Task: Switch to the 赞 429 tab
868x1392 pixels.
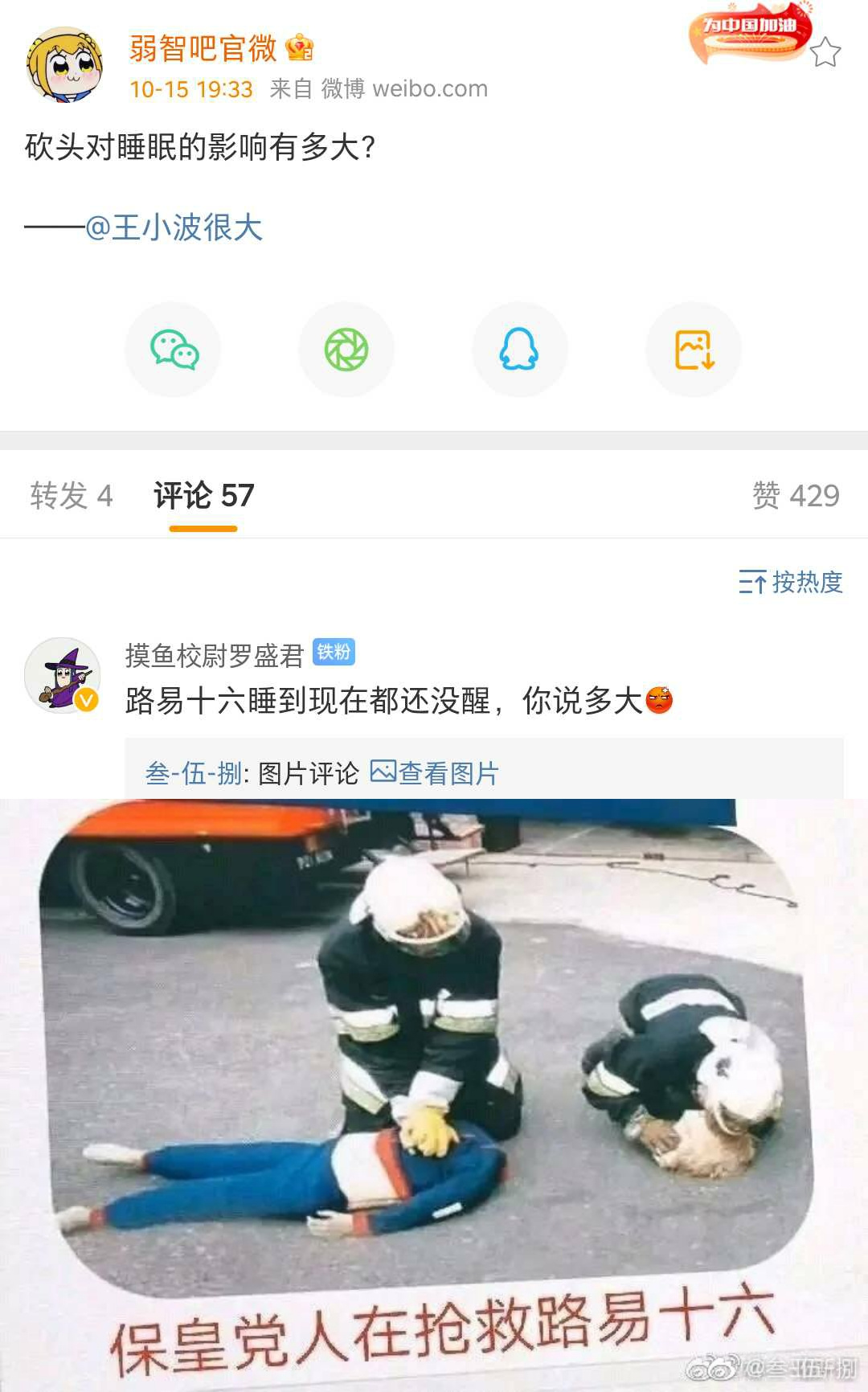Action: (x=795, y=496)
